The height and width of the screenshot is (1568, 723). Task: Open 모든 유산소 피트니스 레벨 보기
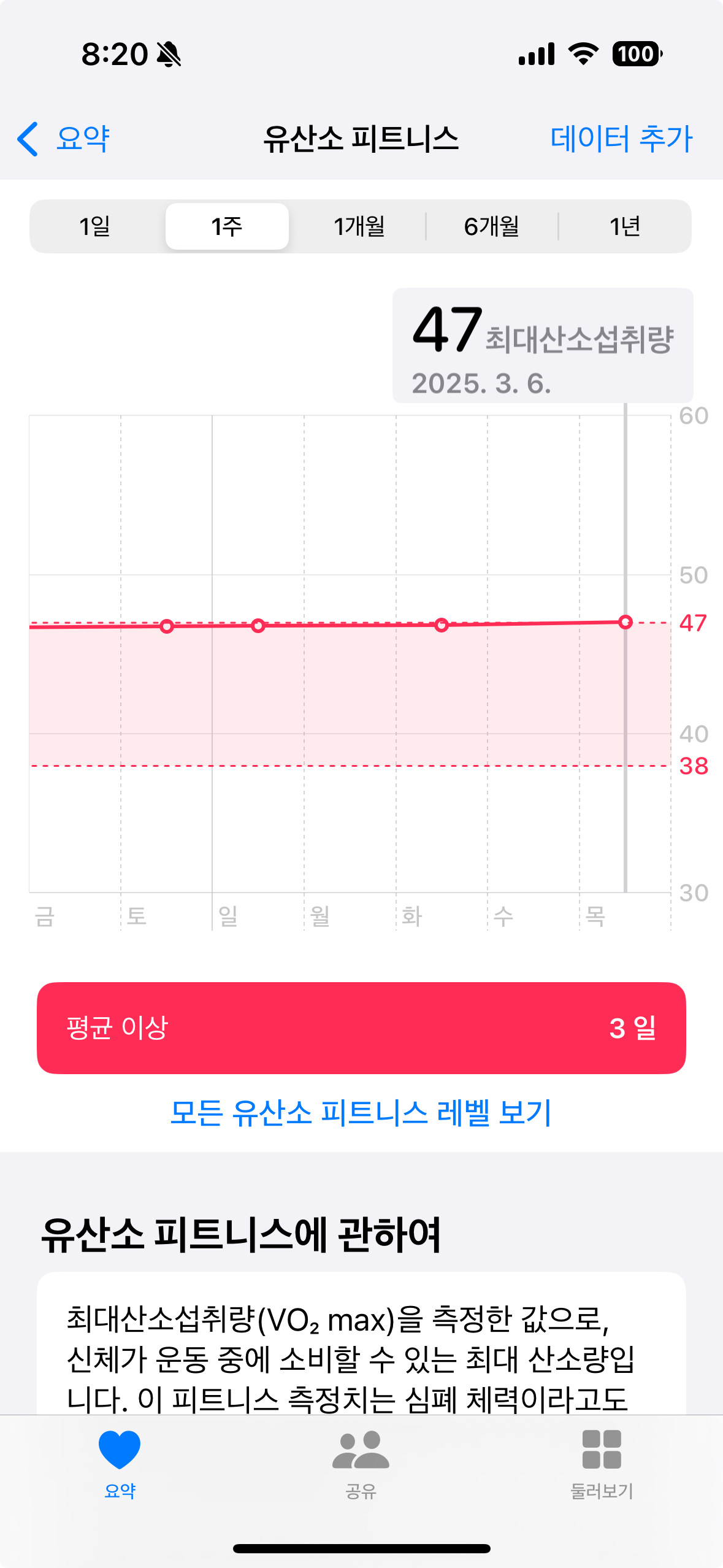361,1112
